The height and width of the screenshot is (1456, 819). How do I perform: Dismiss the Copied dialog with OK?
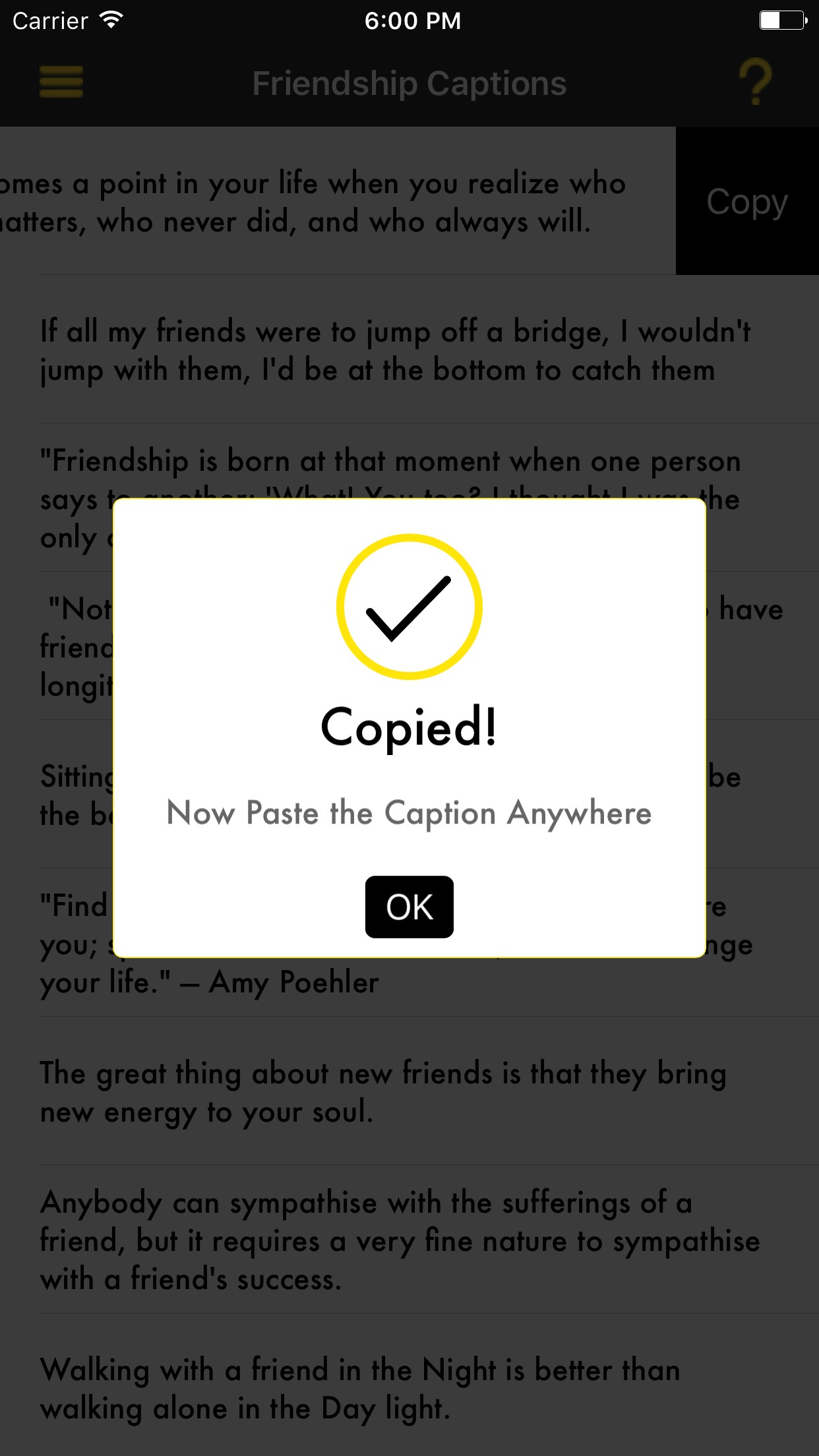(409, 906)
